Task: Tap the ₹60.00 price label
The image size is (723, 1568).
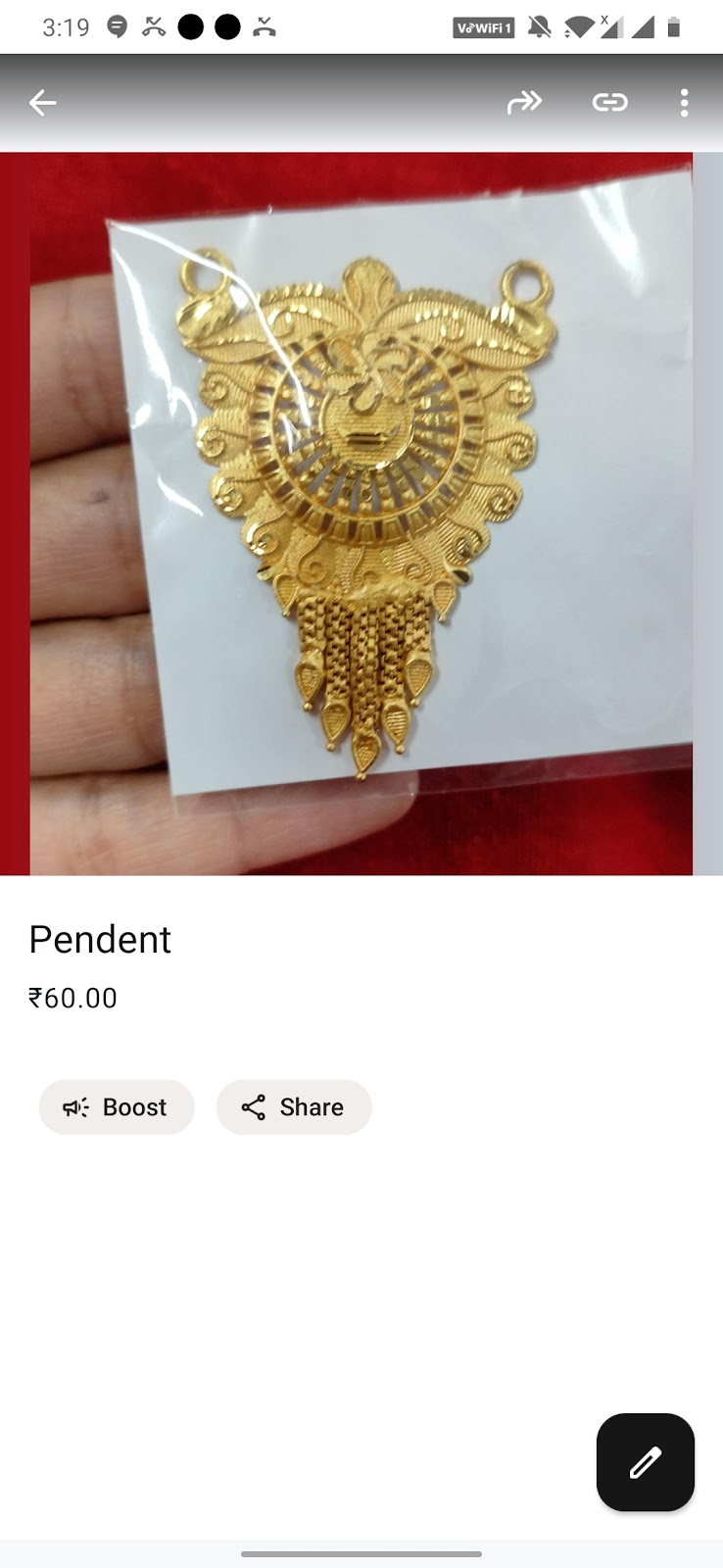Action: (72, 998)
